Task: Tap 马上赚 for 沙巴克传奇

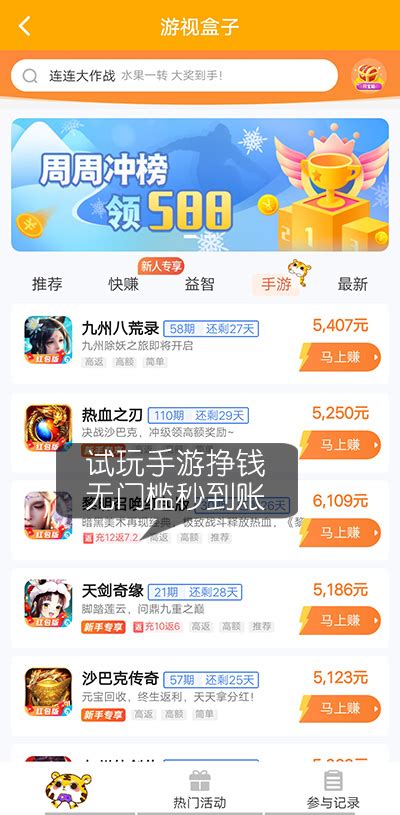Action: (340, 708)
